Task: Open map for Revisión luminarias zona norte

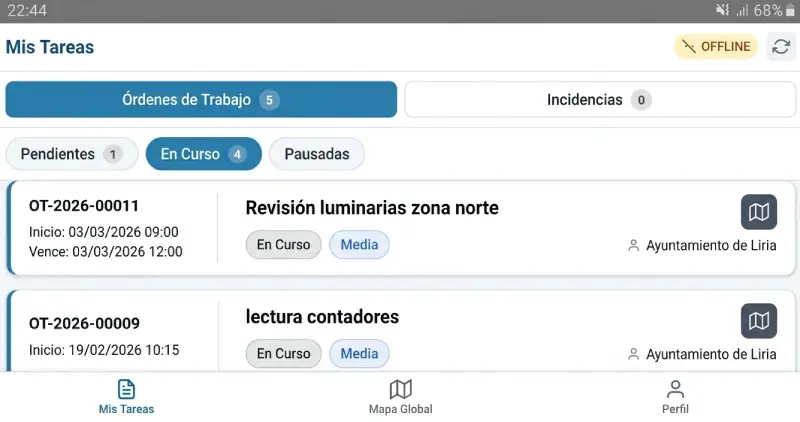Action: (758, 212)
